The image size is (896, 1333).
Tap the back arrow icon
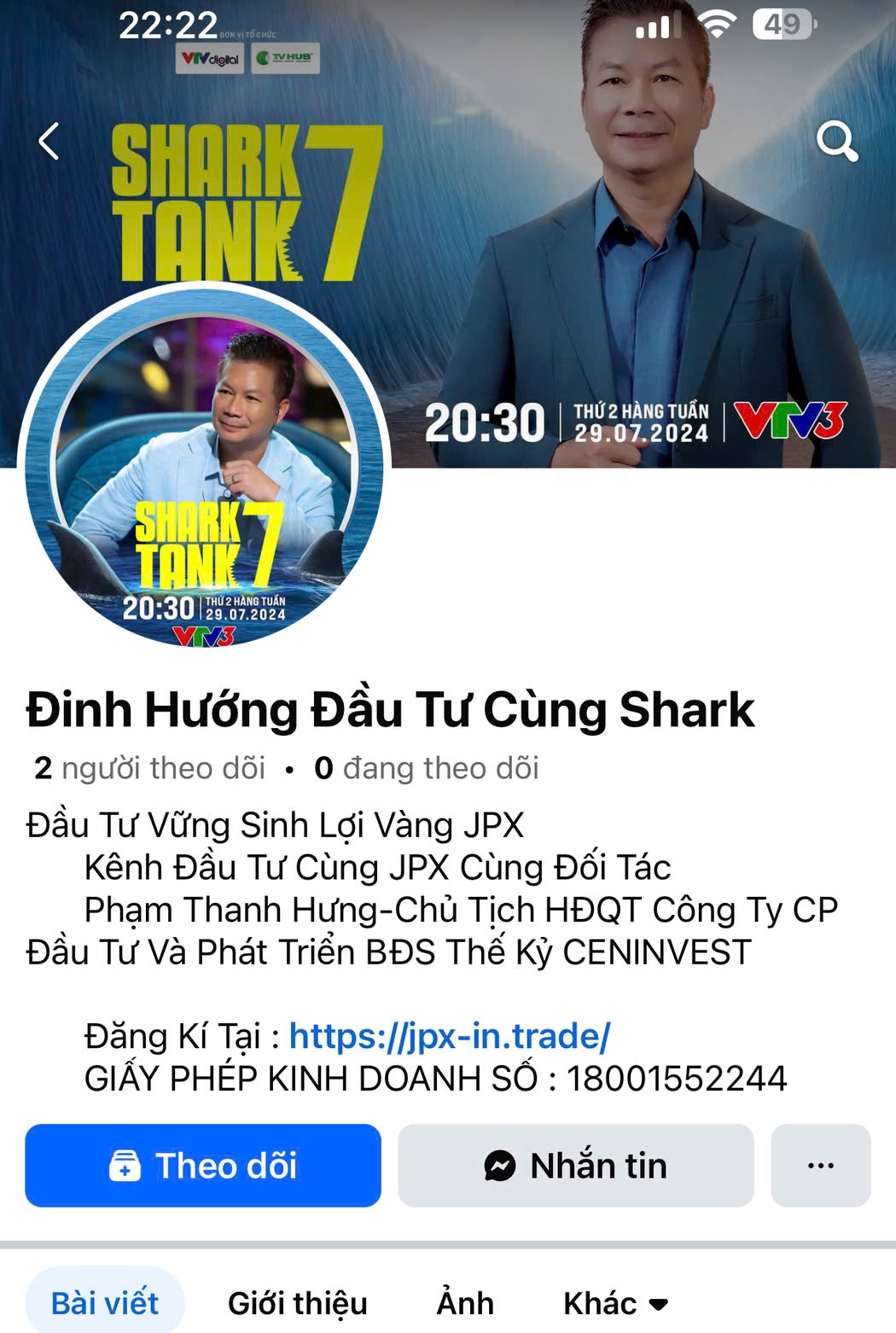49,141
